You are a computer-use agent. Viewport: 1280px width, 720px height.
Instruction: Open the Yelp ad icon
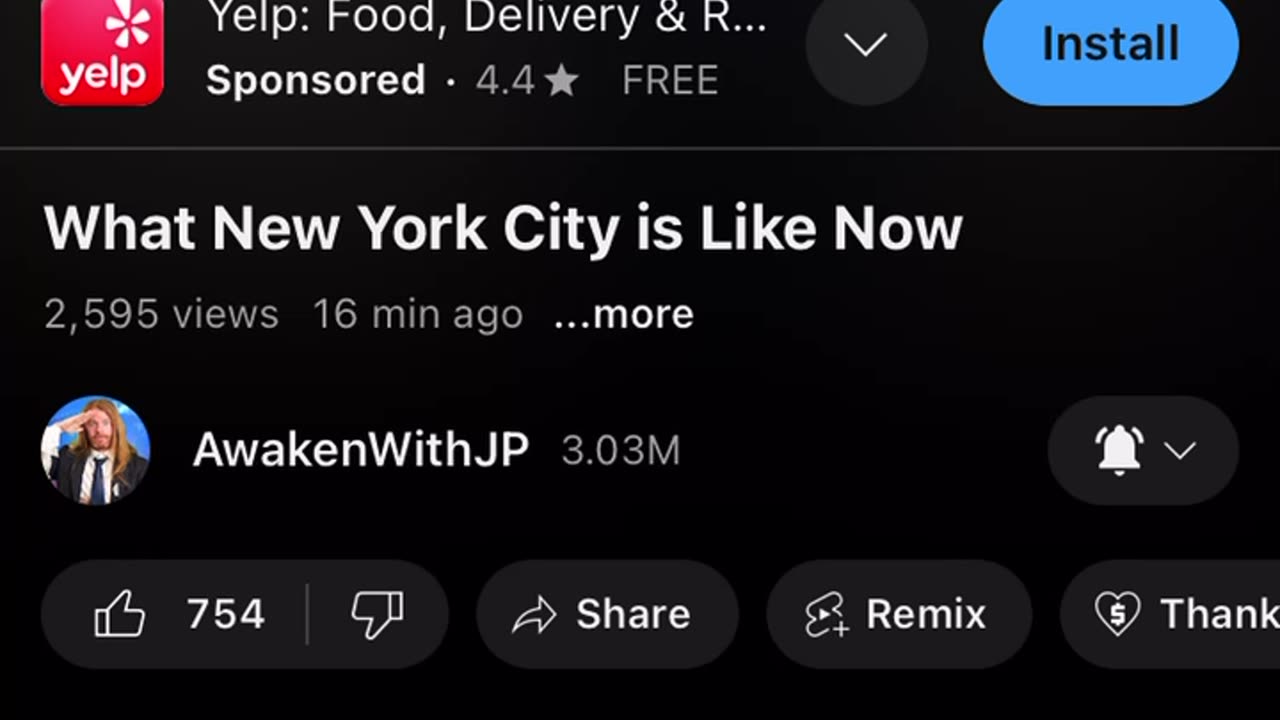tap(102, 50)
